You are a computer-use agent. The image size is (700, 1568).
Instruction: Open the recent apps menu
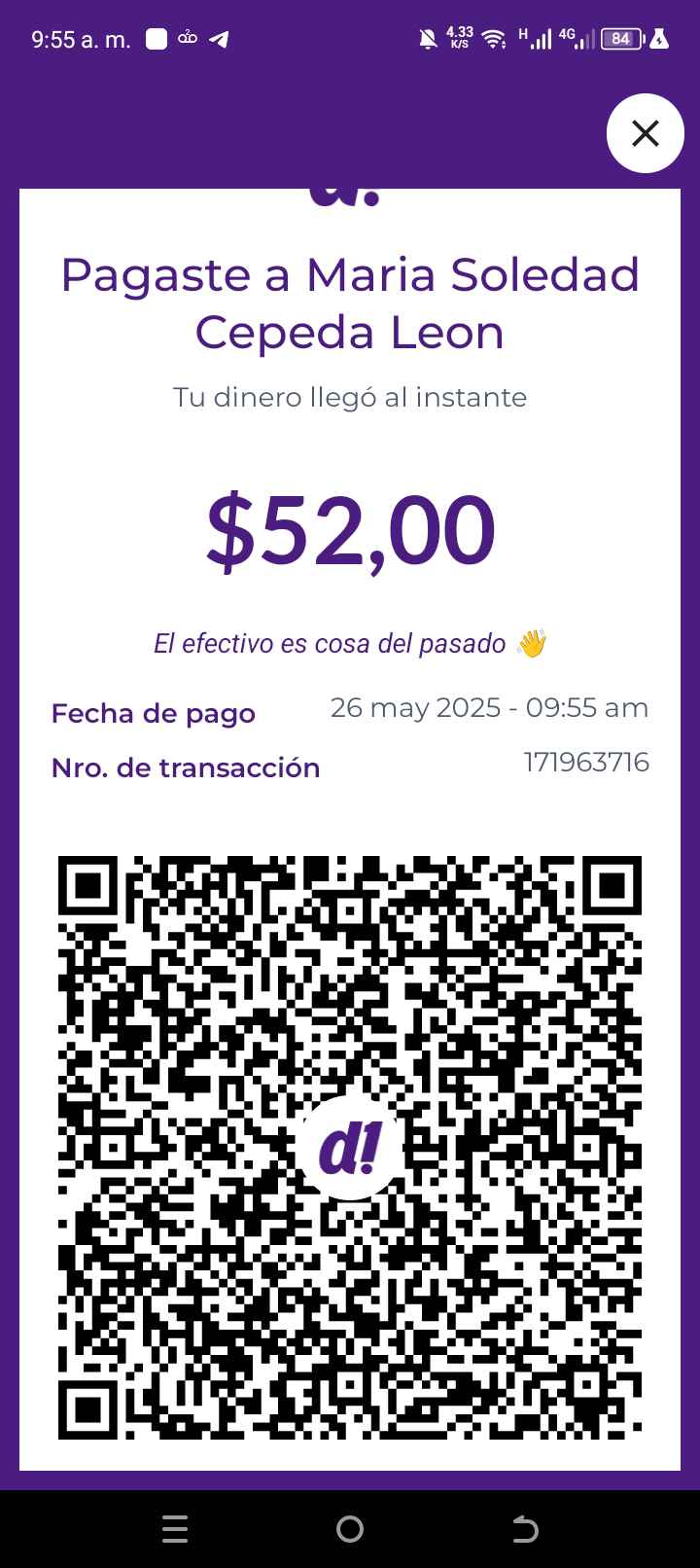coord(175,1529)
